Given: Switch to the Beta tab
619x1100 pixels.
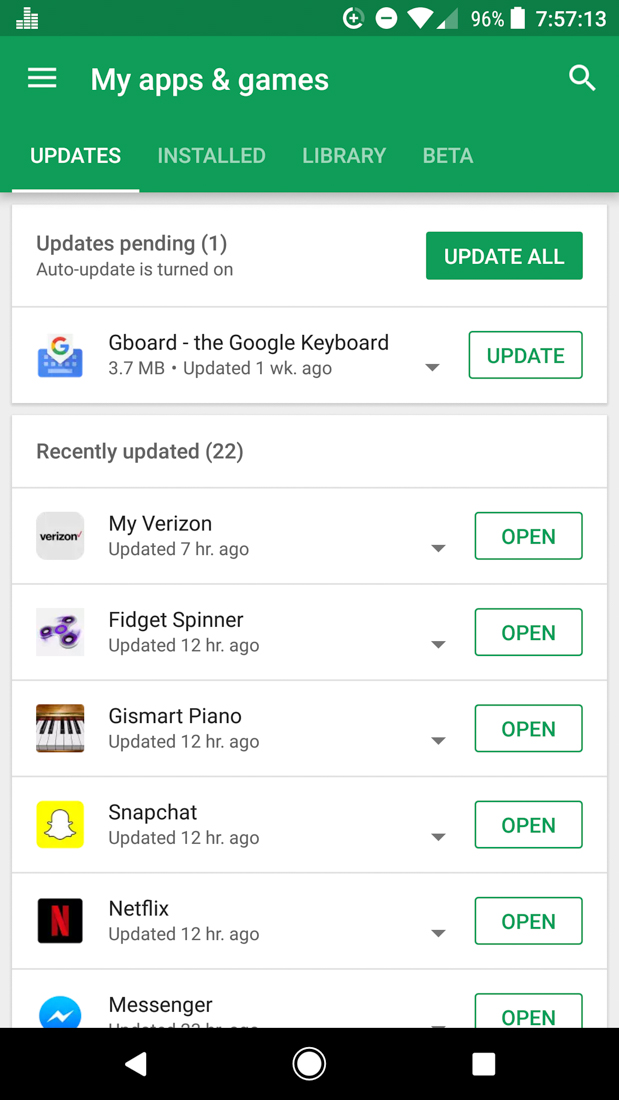Looking at the screenshot, I should click(x=447, y=156).
